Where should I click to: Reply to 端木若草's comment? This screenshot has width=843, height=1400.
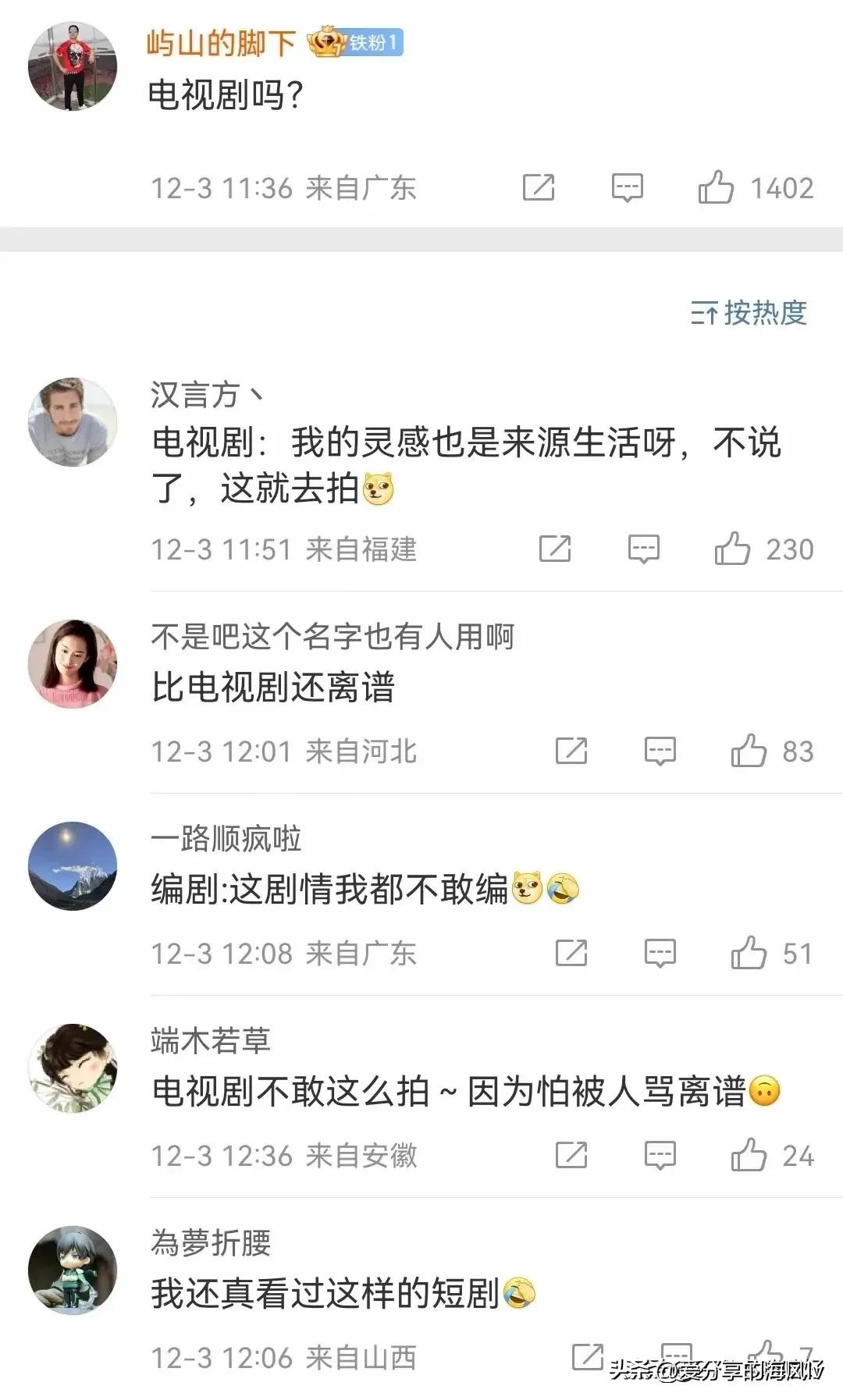click(x=660, y=1156)
